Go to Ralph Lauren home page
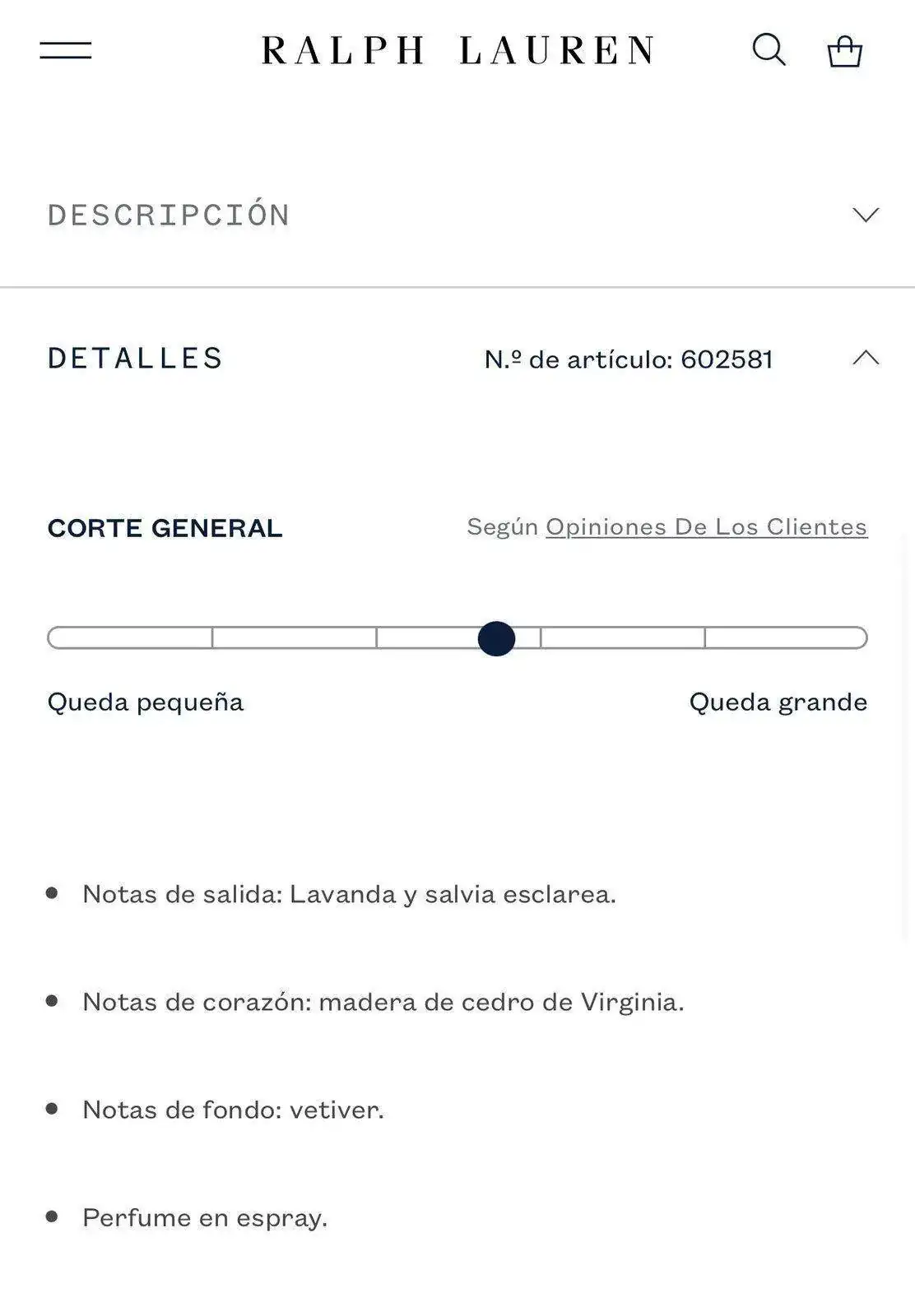The width and height of the screenshot is (915, 1316). tap(458, 51)
